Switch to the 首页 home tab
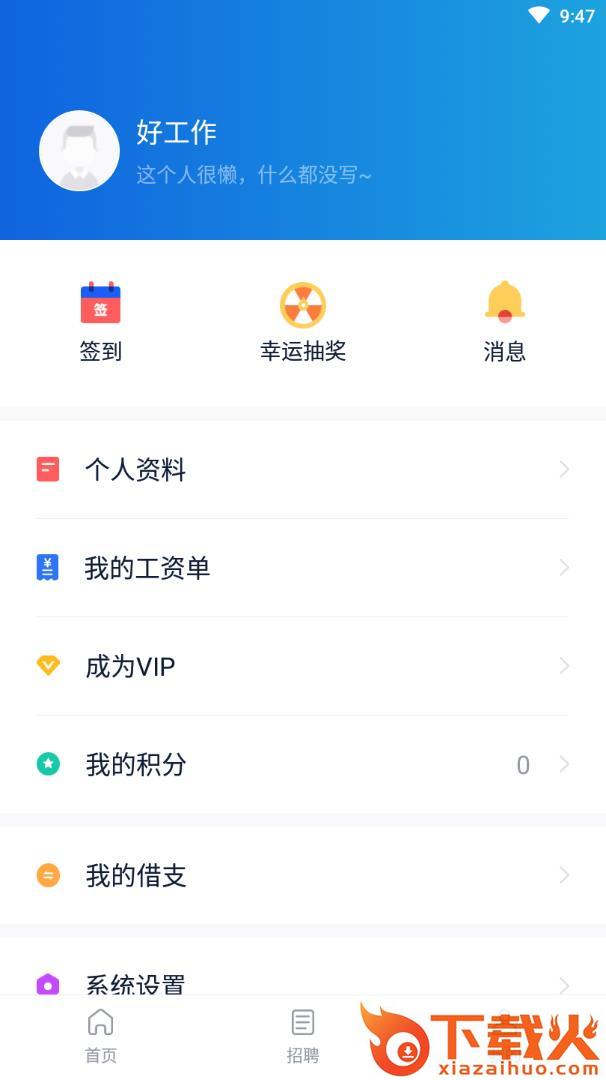The height and width of the screenshot is (1080, 606). (101, 1037)
